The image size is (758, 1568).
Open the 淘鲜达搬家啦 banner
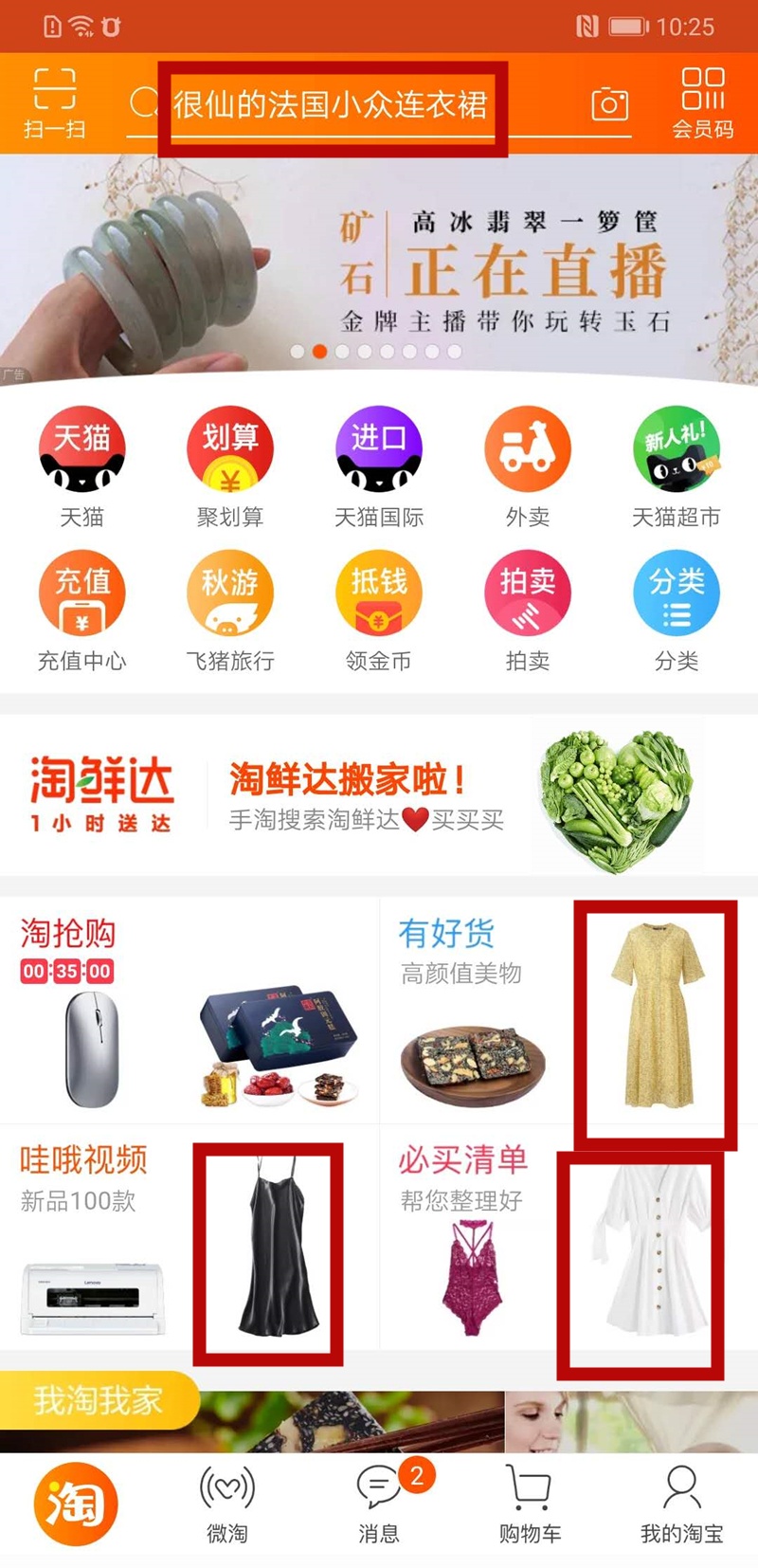tap(379, 795)
